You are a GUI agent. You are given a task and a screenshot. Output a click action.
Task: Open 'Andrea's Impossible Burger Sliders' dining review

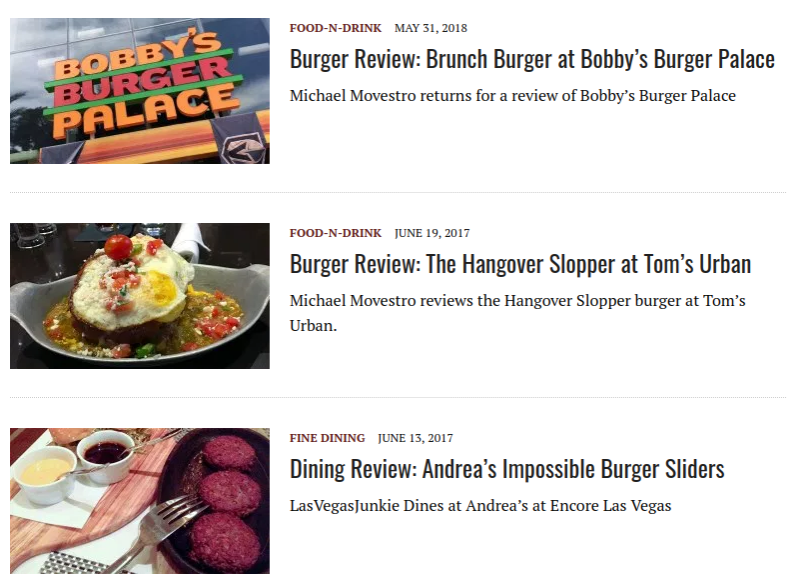[506, 469]
